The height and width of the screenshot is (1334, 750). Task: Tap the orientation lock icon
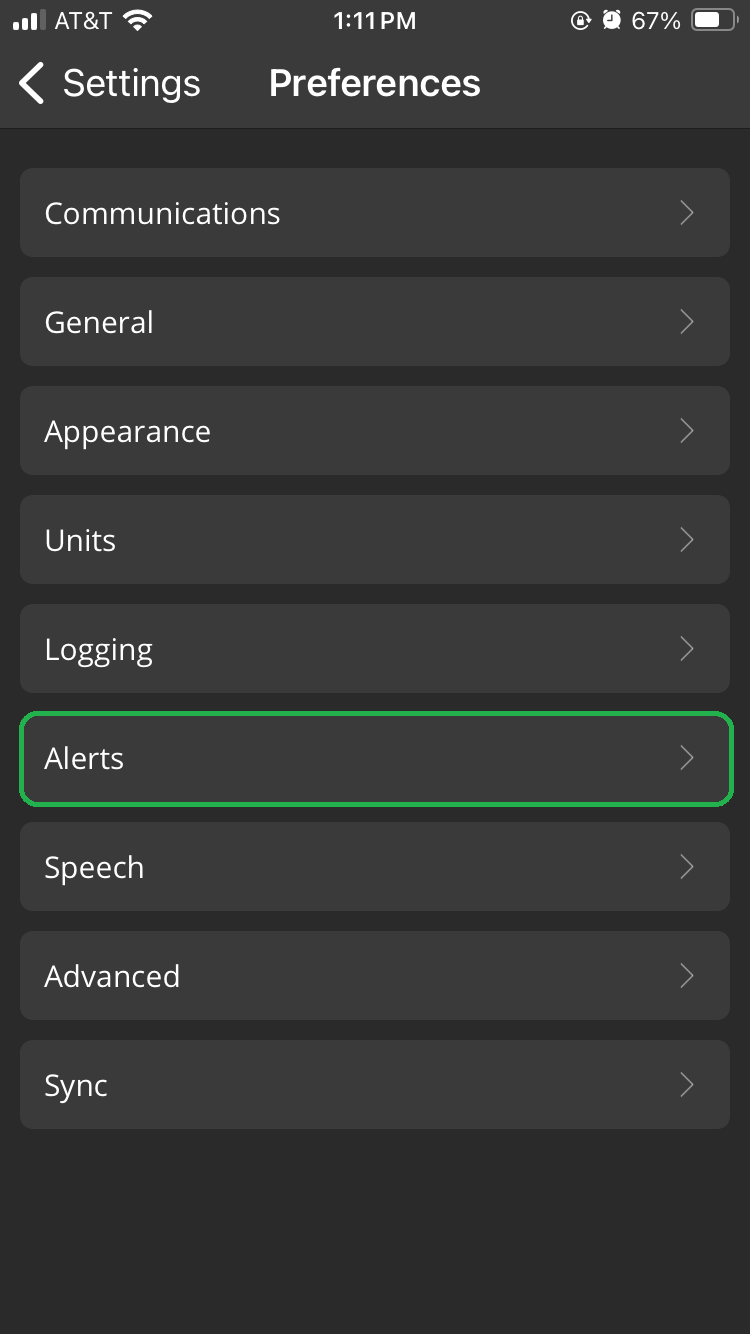click(x=581, y=19)
